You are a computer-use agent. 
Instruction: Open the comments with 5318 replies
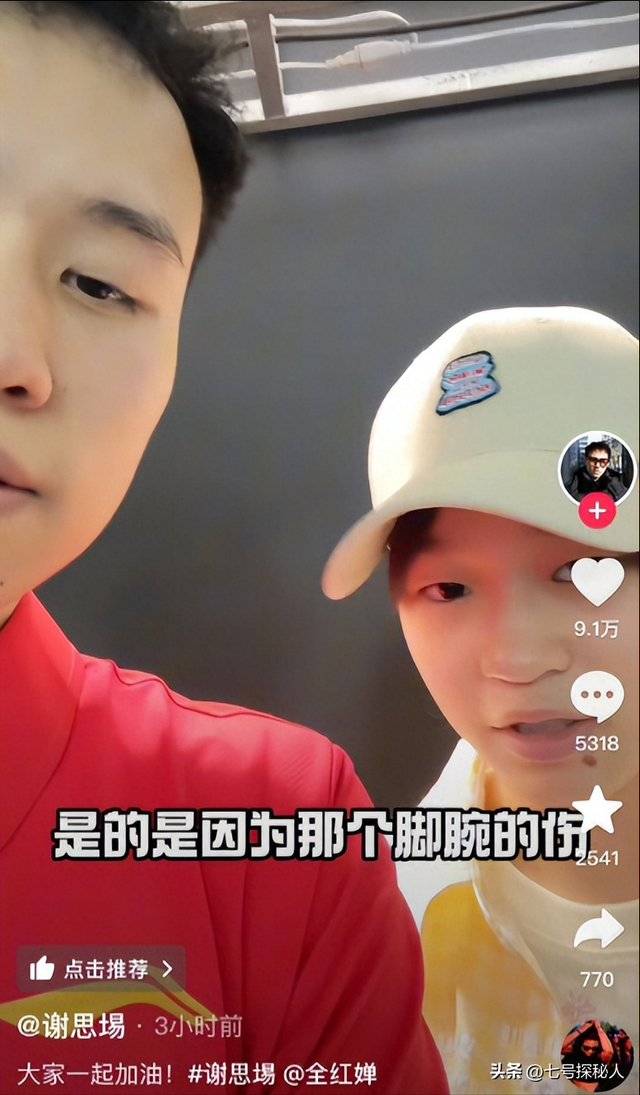click(x=597, y=697)
